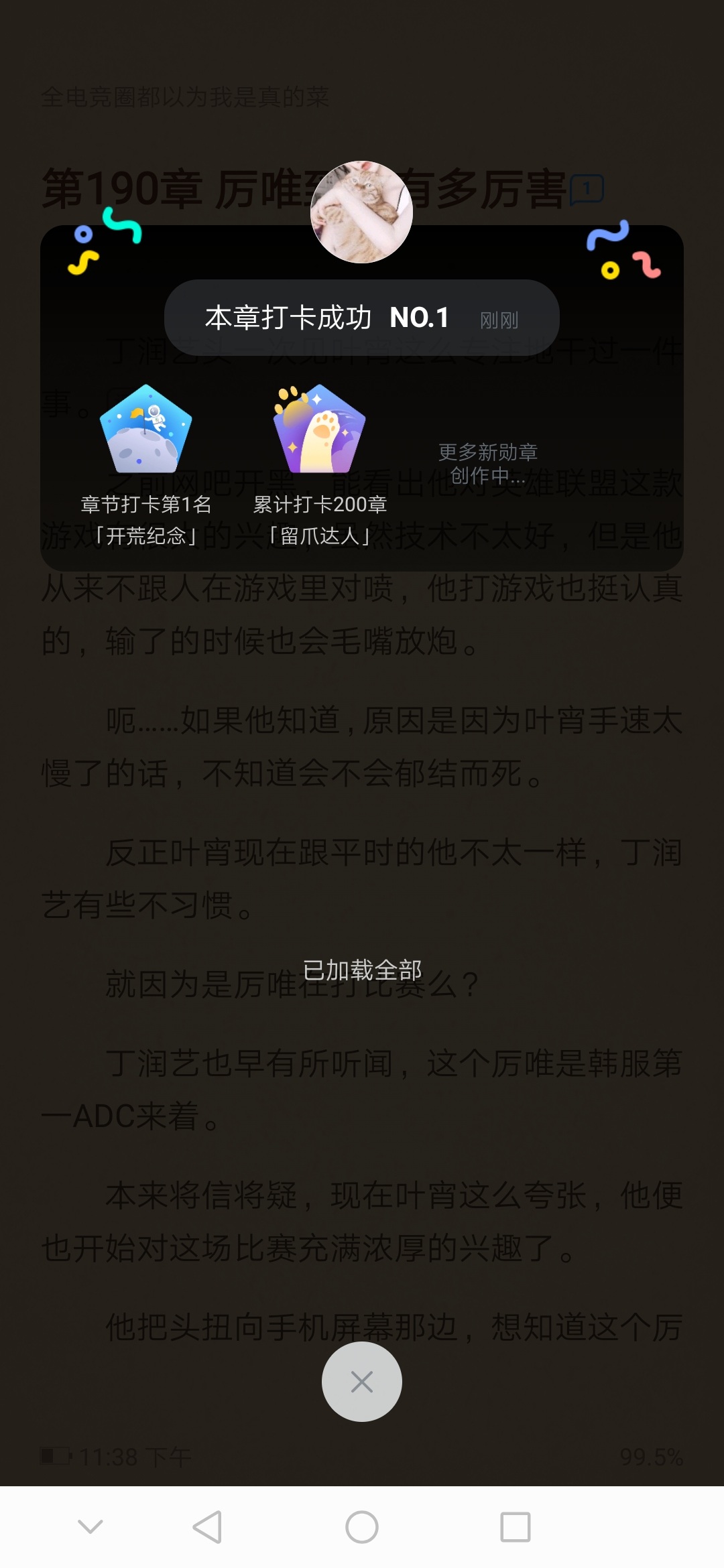Screen dimensions: 724x1568
Task: Open the 开荒纪念 medal badge
Action: point(145,429)
